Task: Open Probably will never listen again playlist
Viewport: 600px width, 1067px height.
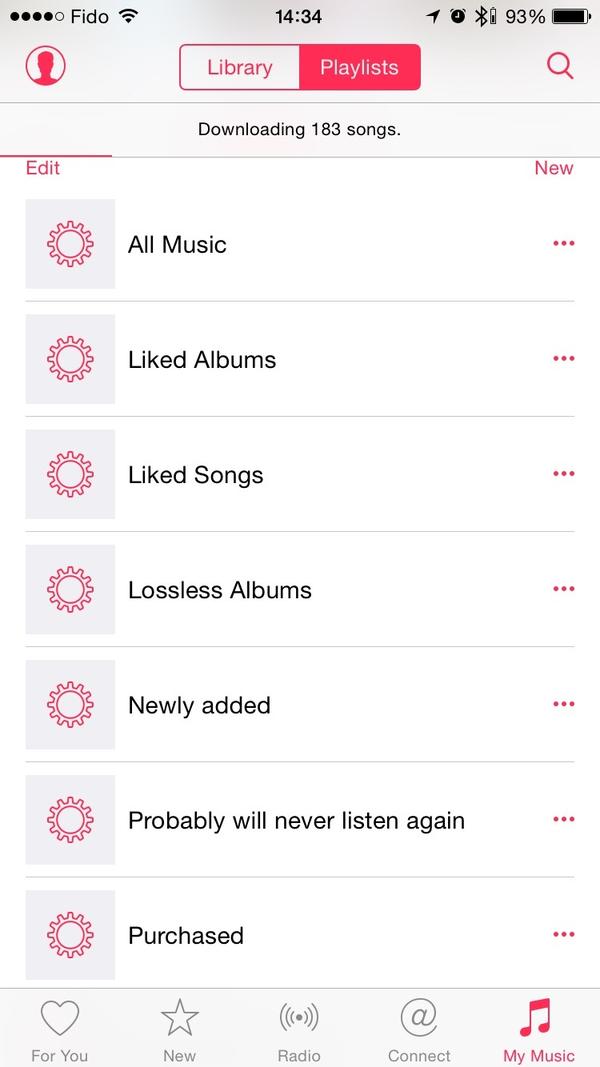Action: [x=296, y=821]
